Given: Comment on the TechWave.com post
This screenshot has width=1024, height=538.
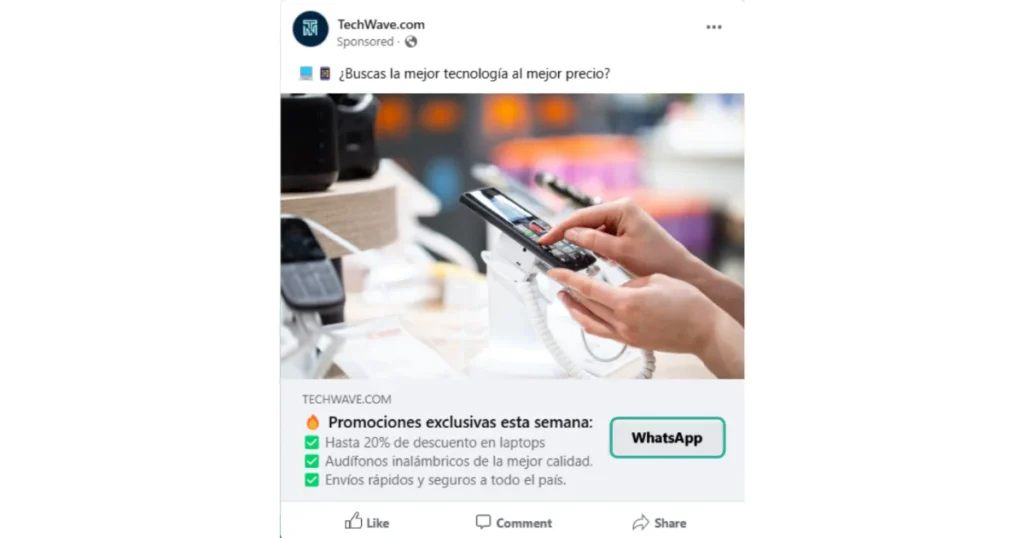Looking at the screenshot, I should coord(513,522).
